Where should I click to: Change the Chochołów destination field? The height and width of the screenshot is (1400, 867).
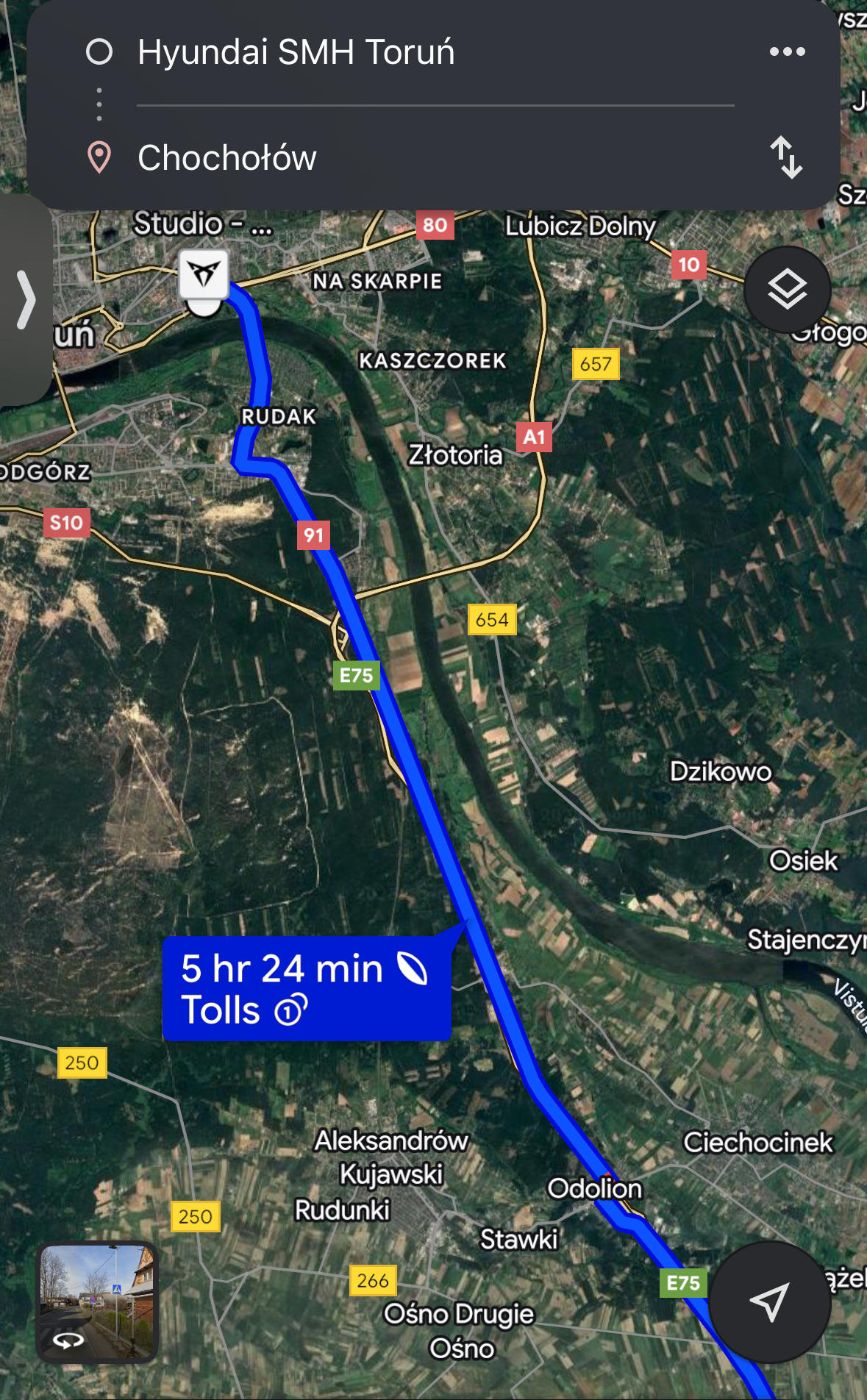(226, 158)
